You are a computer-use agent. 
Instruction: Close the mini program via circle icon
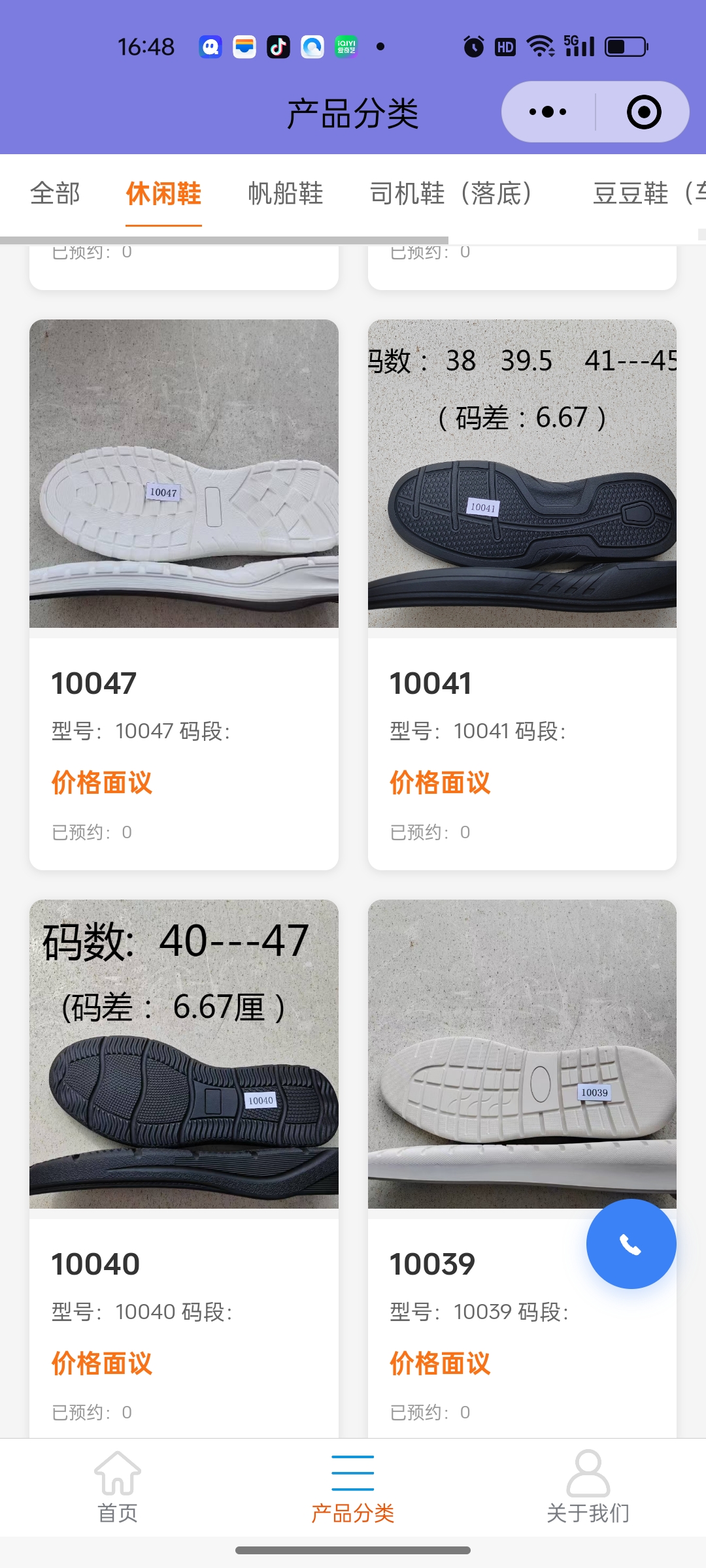[643, 112]
